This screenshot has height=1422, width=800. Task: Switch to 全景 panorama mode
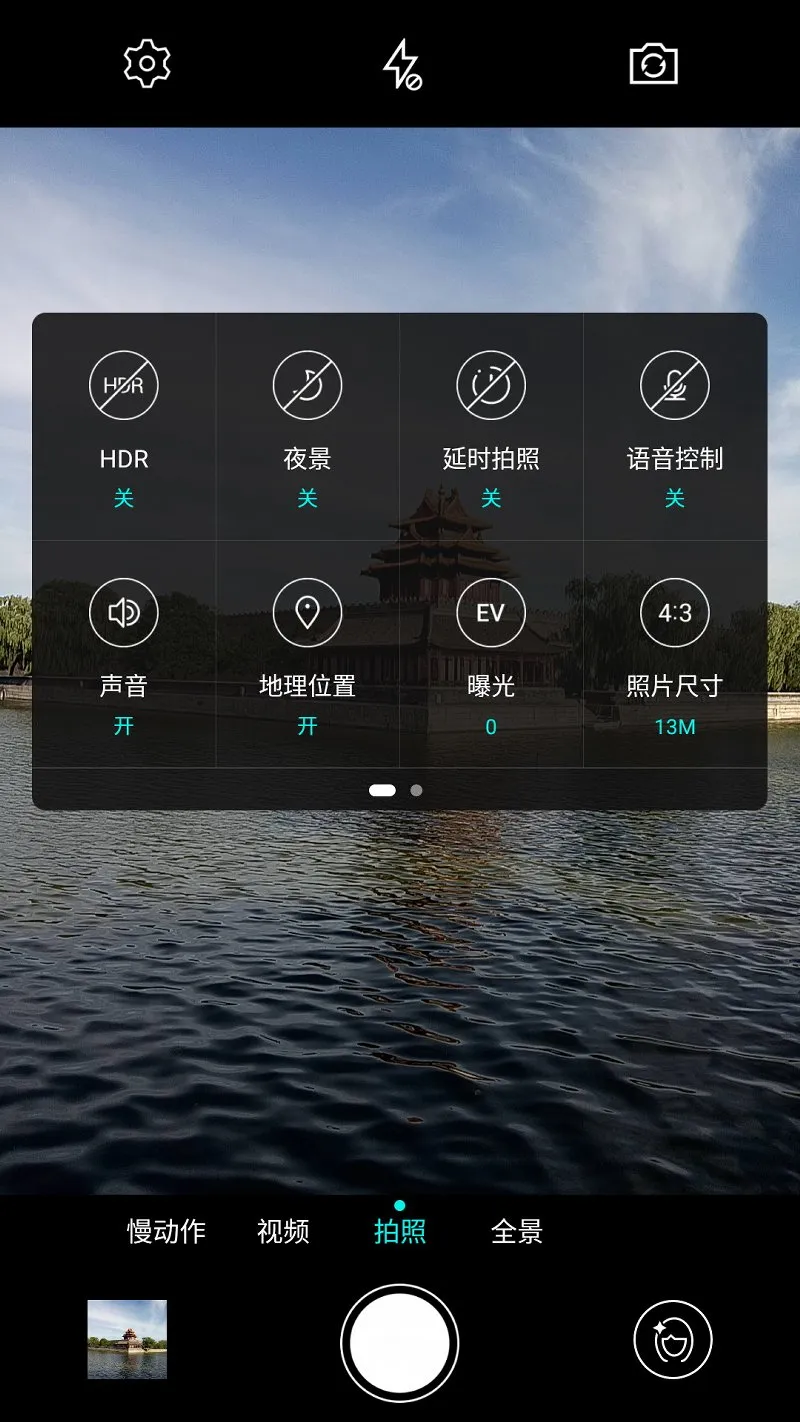coord(517,1231)
